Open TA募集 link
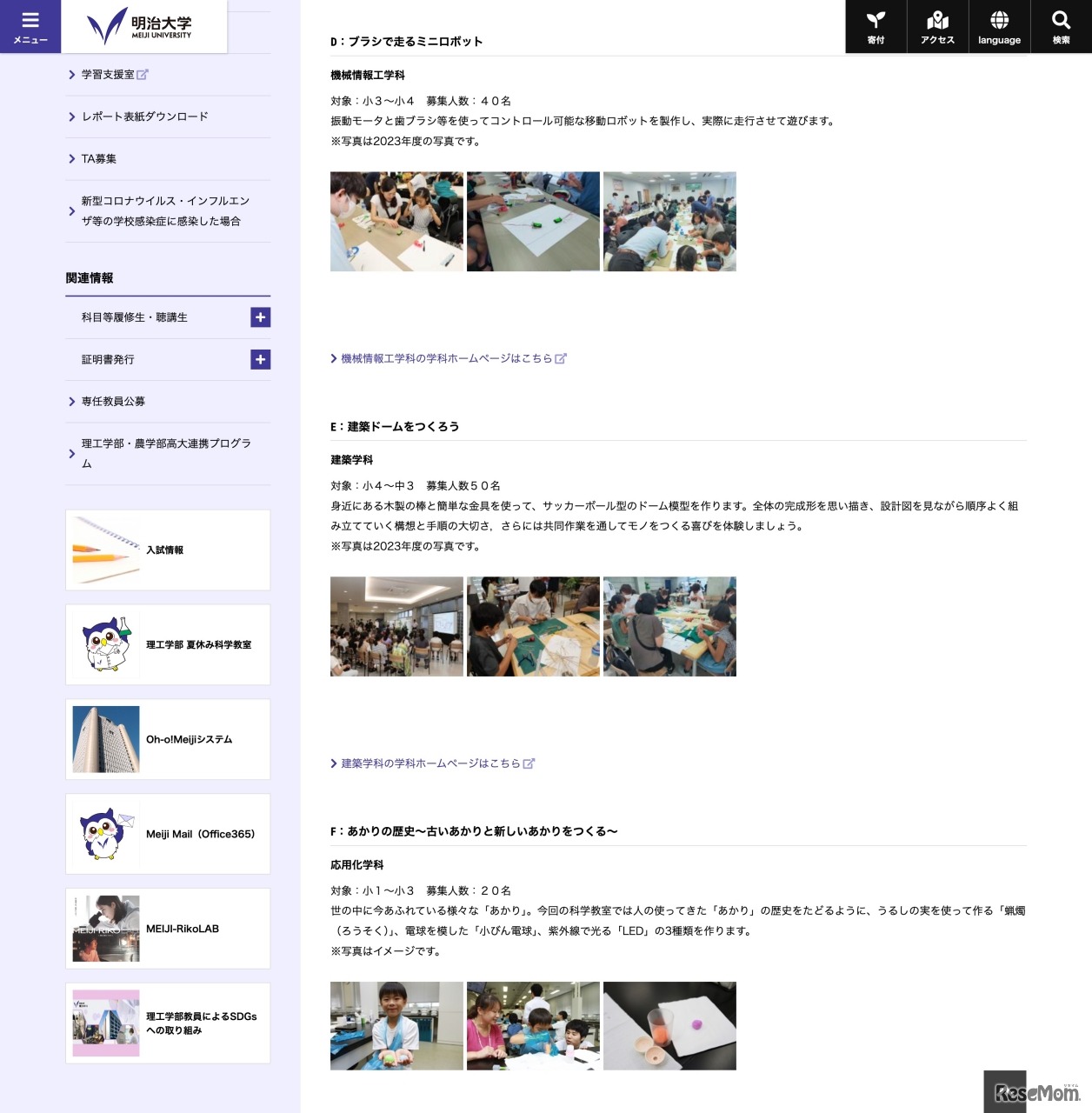1092x1113 pixels. (98, 158)
